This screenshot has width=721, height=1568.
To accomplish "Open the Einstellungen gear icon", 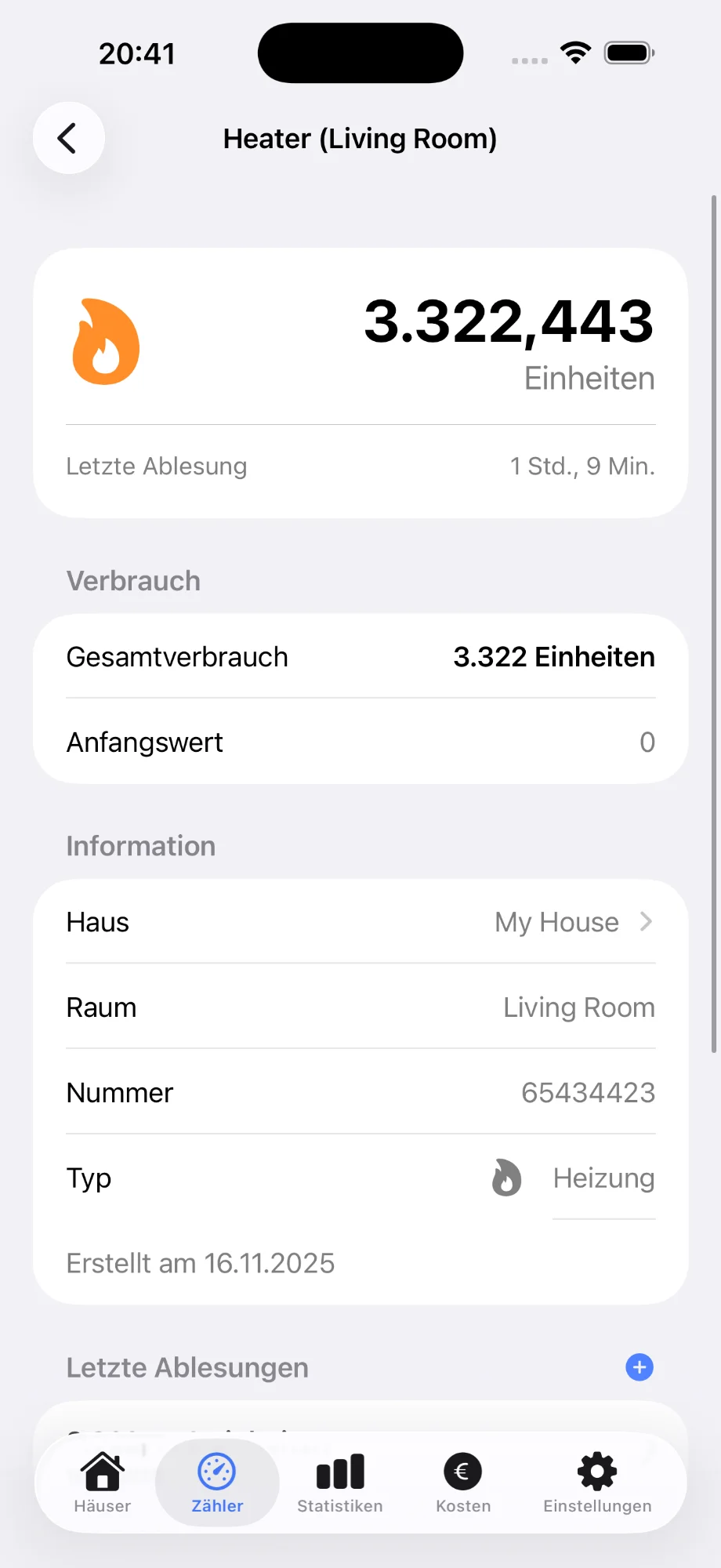I will tap(596, 1472).
